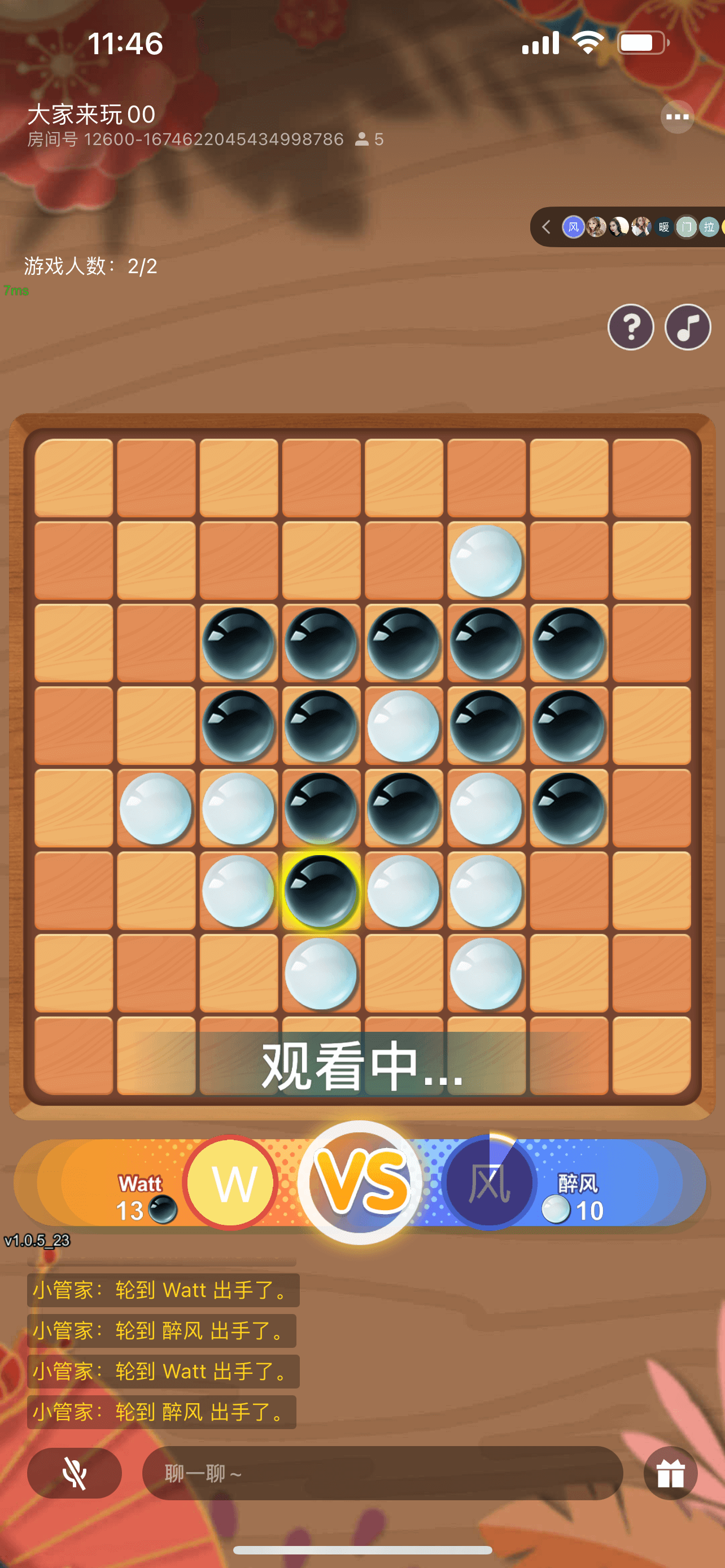Image resolution: width=725 pixels, height=1568 pixels.
Task: Tap Watt's yellow W avatar
Action: point(231,1182)
